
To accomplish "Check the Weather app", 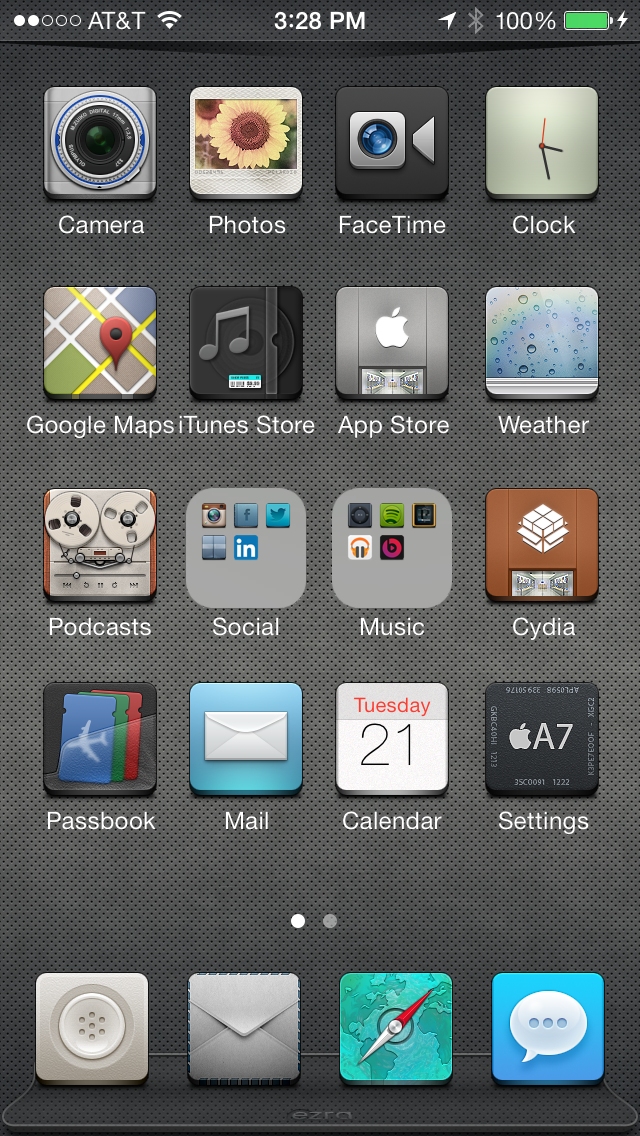I will 542,343.
